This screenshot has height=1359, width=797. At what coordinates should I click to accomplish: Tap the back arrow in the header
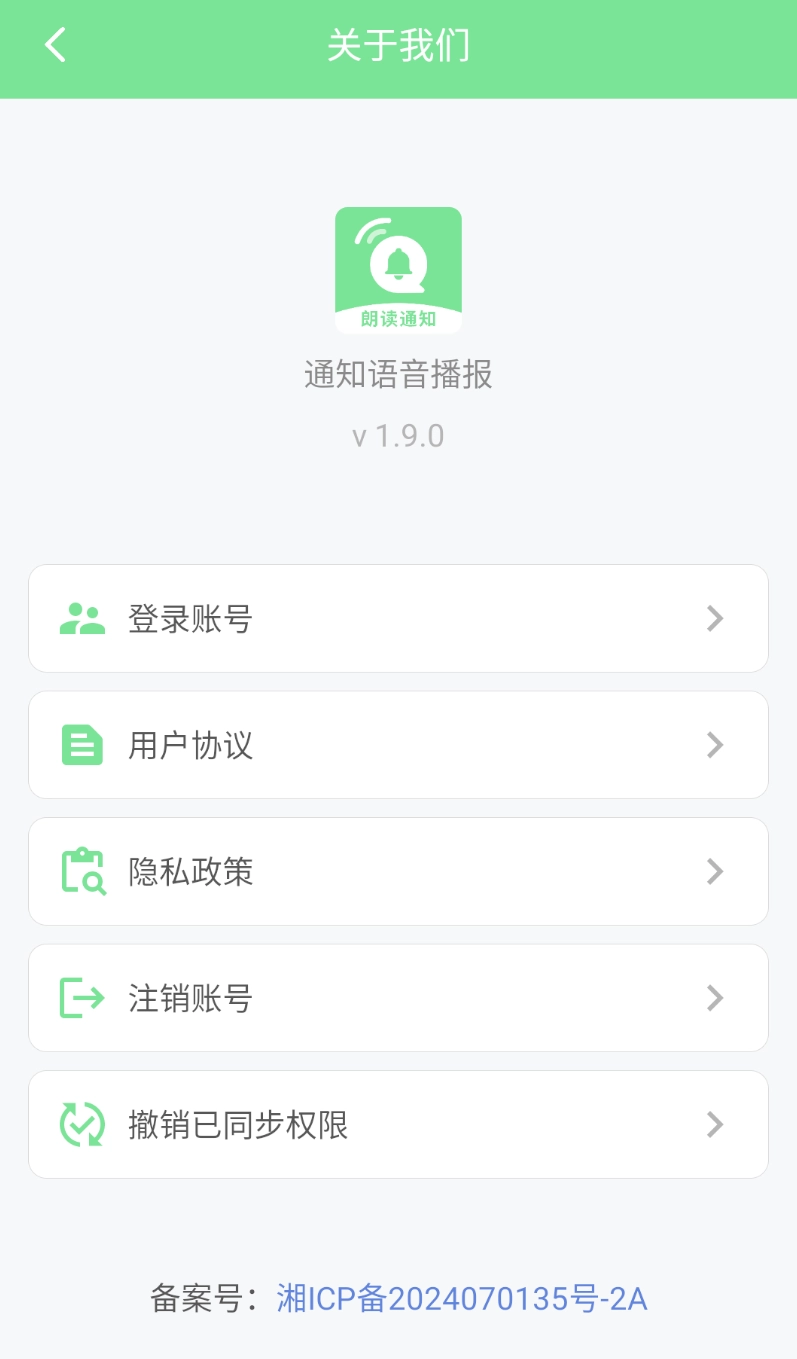pyautogui.click(x=55, y=45)
